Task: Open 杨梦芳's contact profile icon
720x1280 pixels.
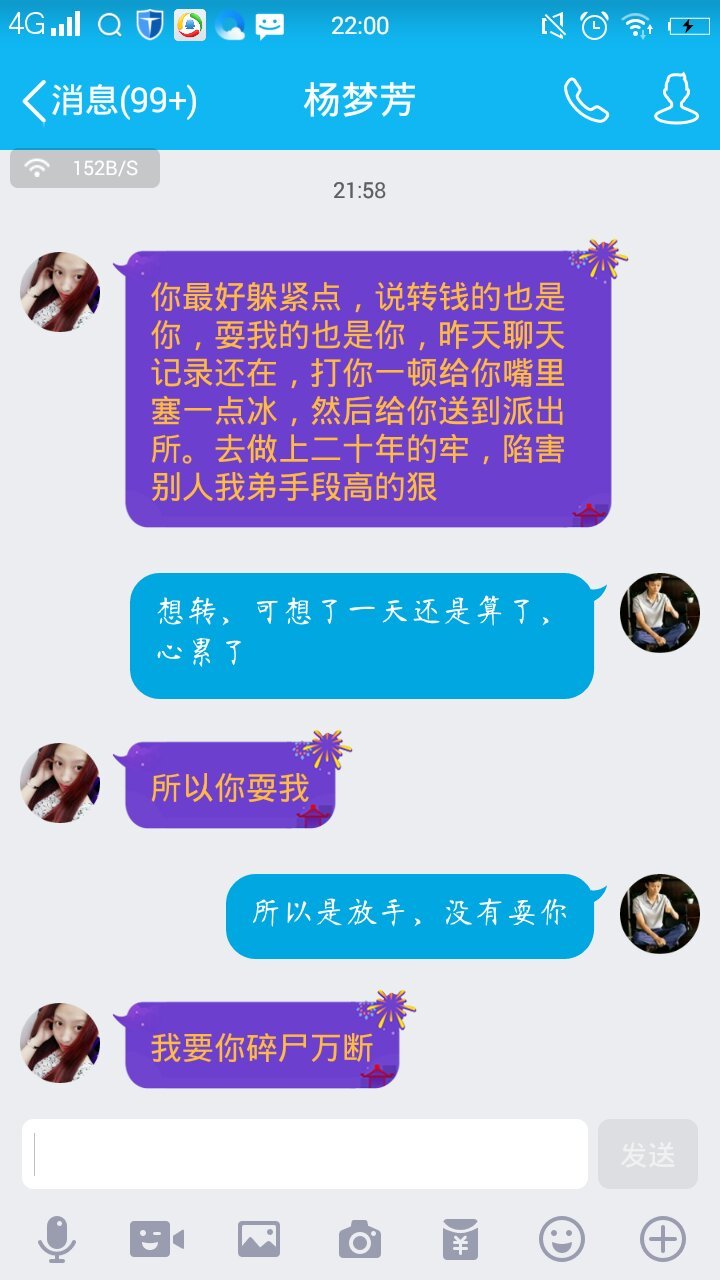Action: pyautogui.click(x=676, y=101)
